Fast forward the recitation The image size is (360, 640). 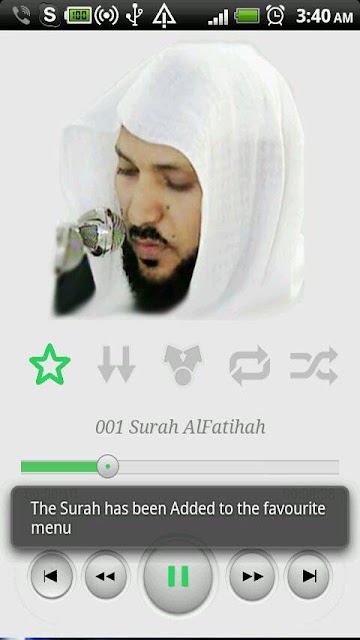(x=252, y=576)
